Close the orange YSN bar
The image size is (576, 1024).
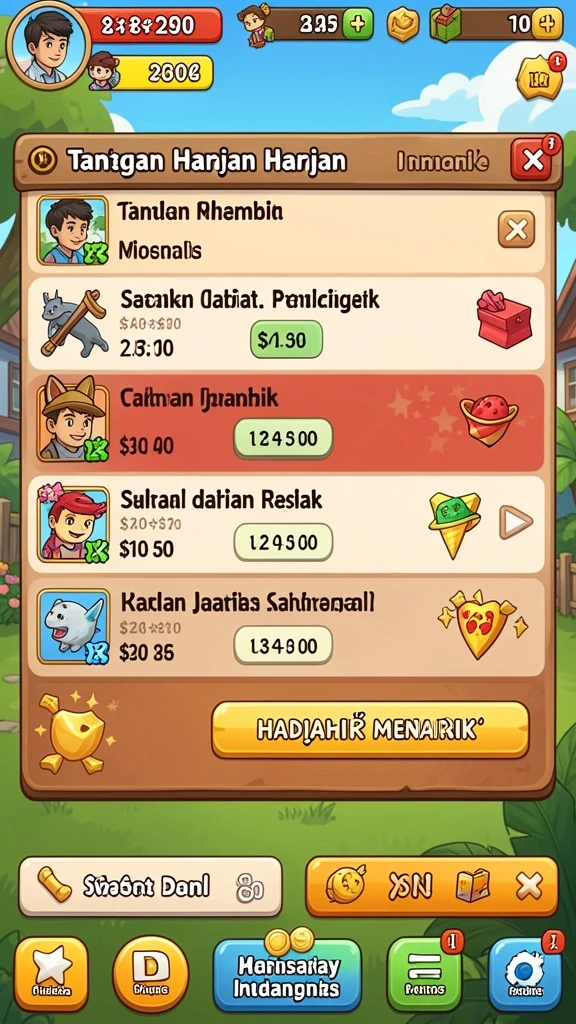[529, 886]
